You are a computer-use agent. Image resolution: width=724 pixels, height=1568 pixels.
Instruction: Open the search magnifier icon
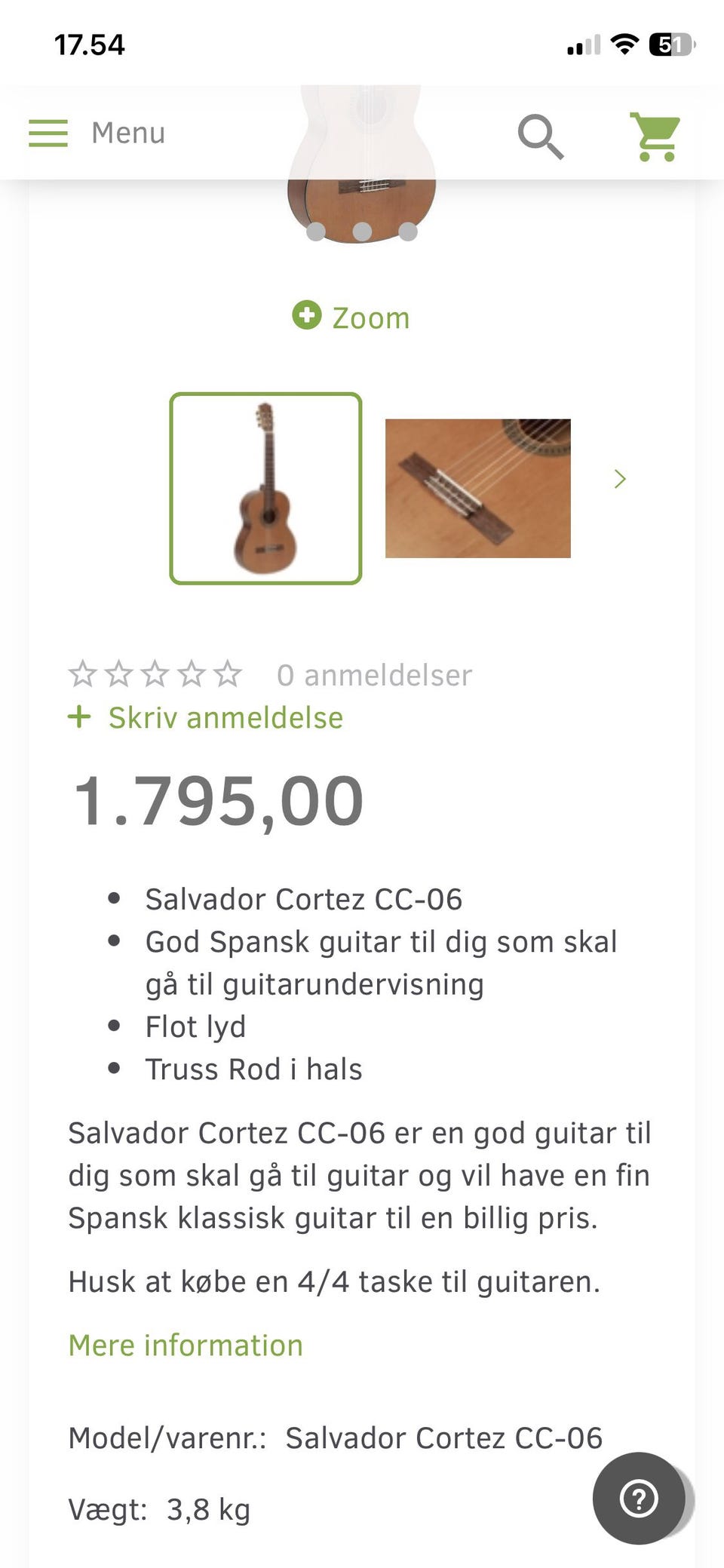[x=541, y=137]
